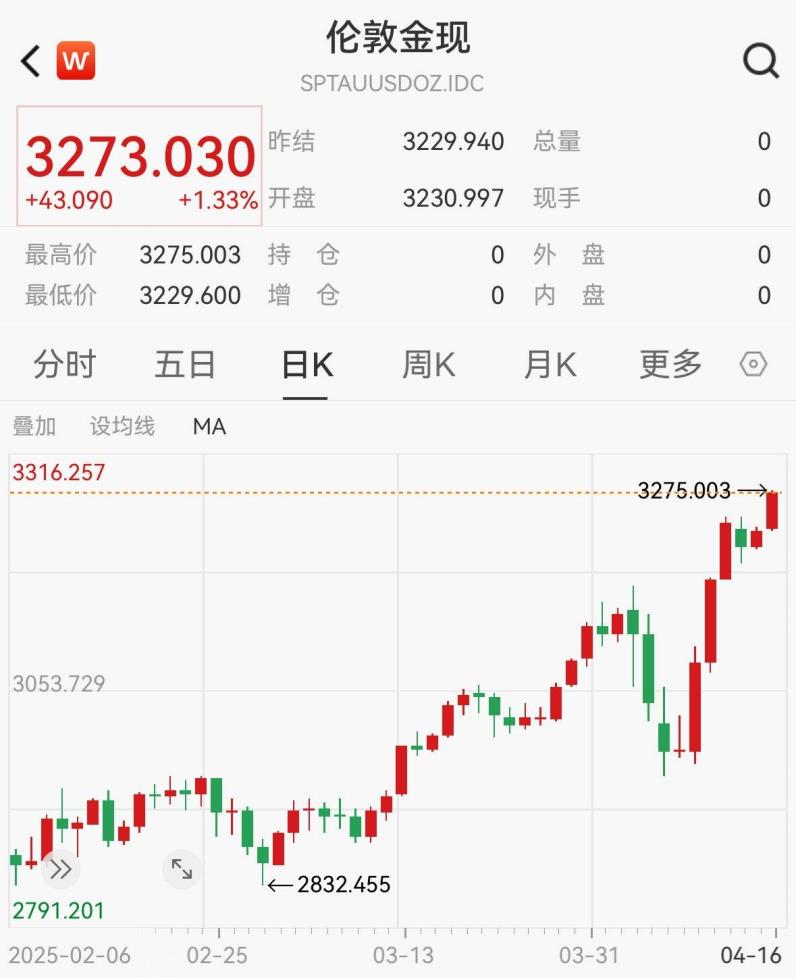Tap the double-arrow chart scroll button
The height and width of the screenshot is (978, 796).
61,869
